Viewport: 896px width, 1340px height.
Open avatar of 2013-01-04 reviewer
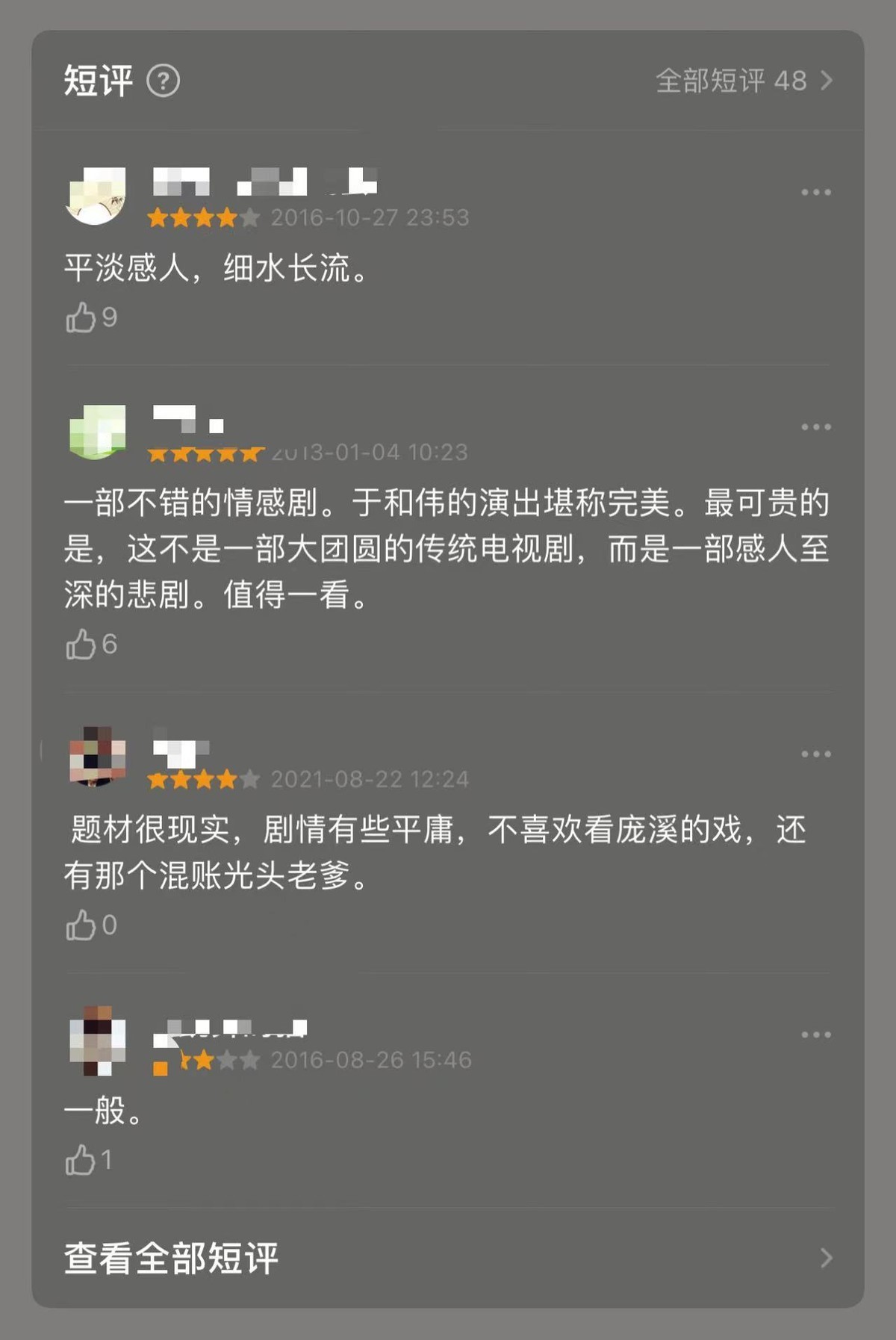point(96,431)
